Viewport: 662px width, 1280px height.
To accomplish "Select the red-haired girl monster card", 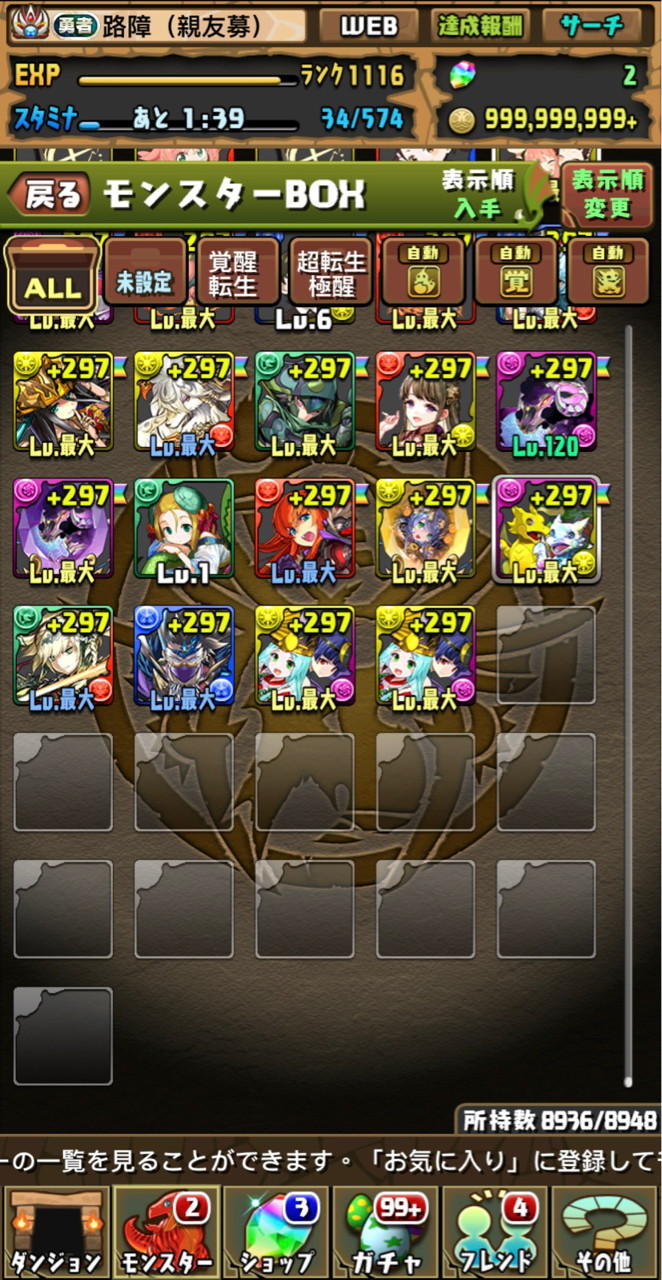I will [305, 529].
